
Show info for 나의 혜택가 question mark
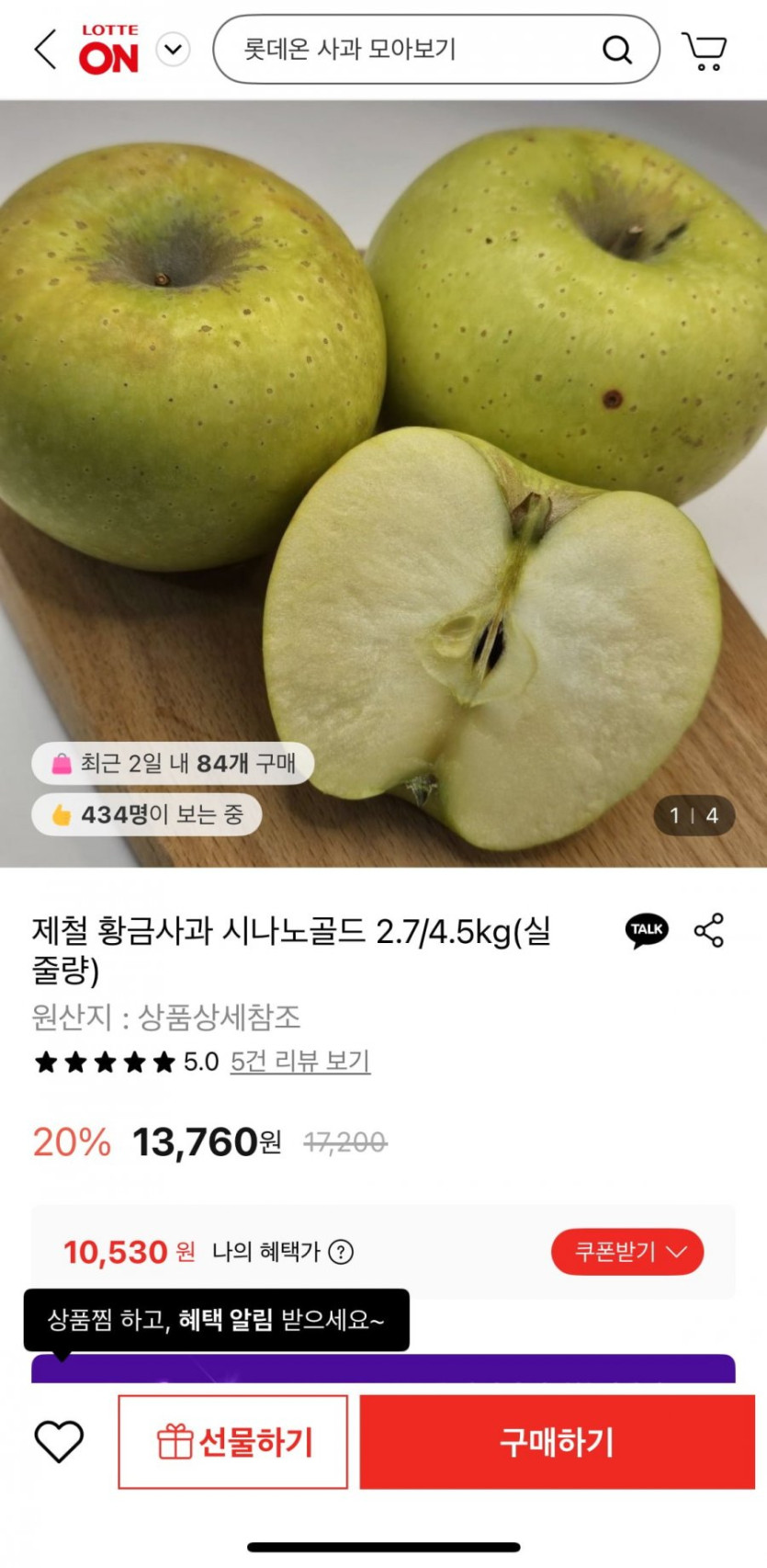341,1252
